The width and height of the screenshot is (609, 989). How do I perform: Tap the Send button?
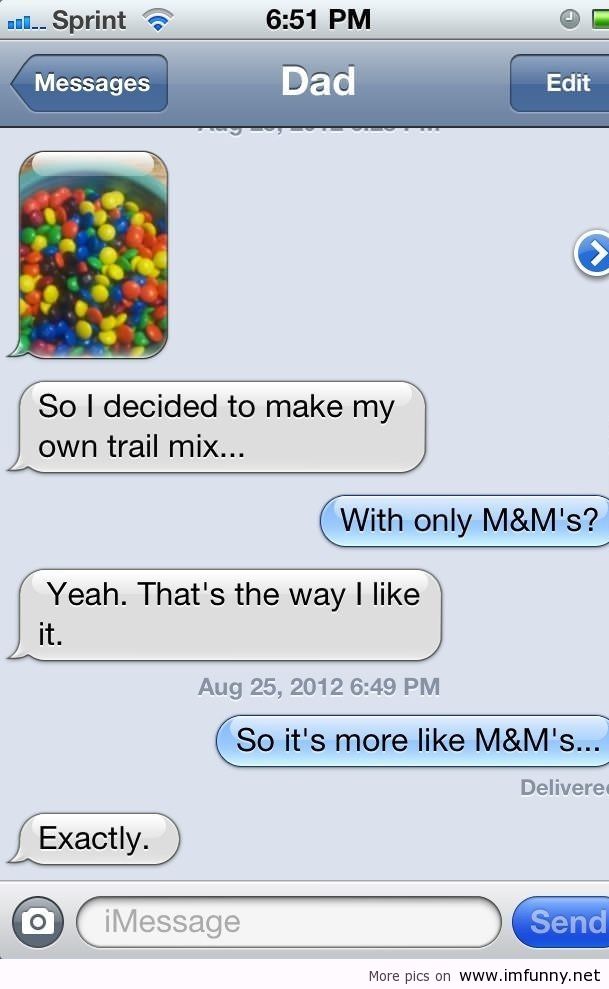click(565, 921)
